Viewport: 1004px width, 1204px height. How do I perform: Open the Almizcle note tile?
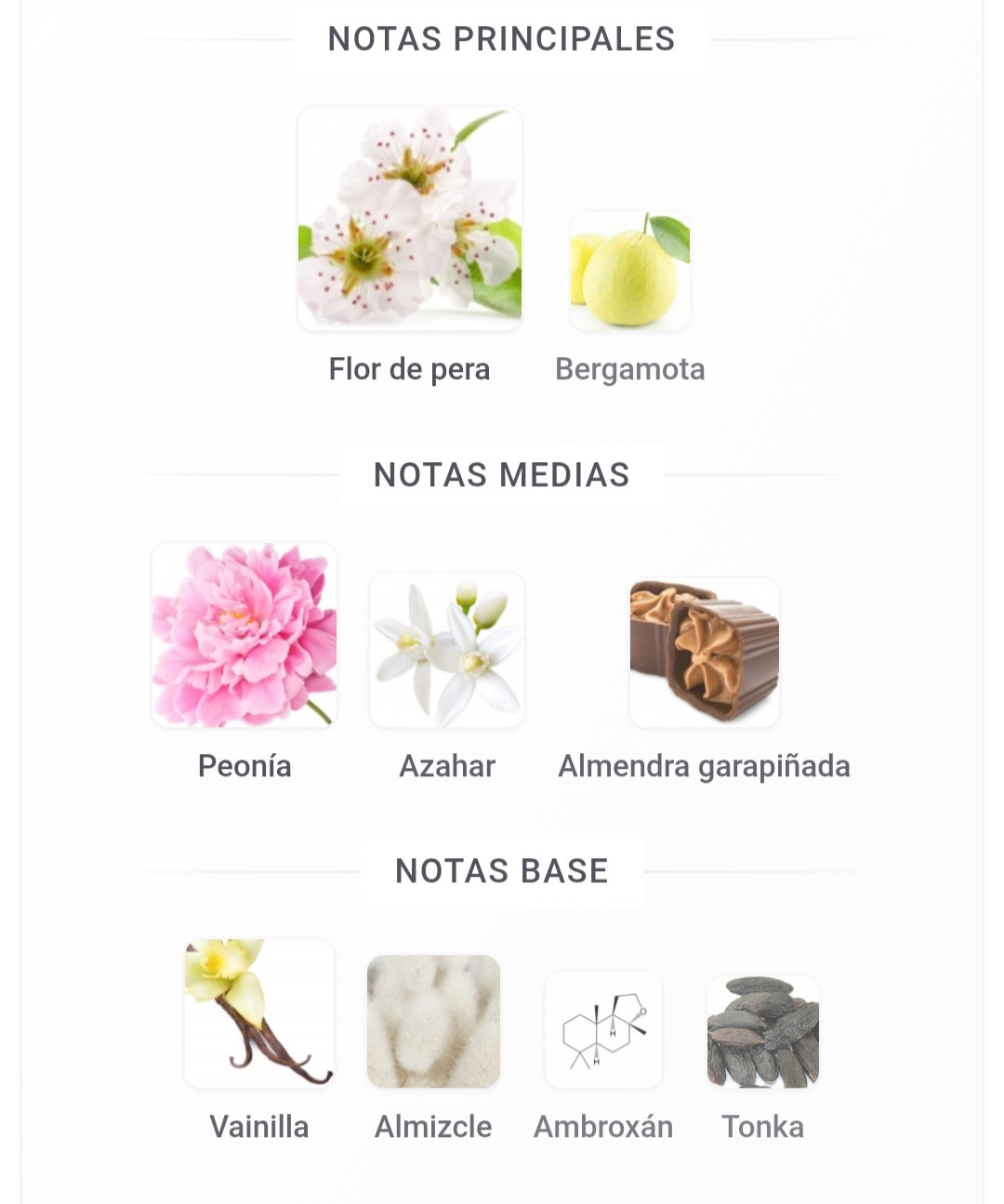[x=433, y=1021]
